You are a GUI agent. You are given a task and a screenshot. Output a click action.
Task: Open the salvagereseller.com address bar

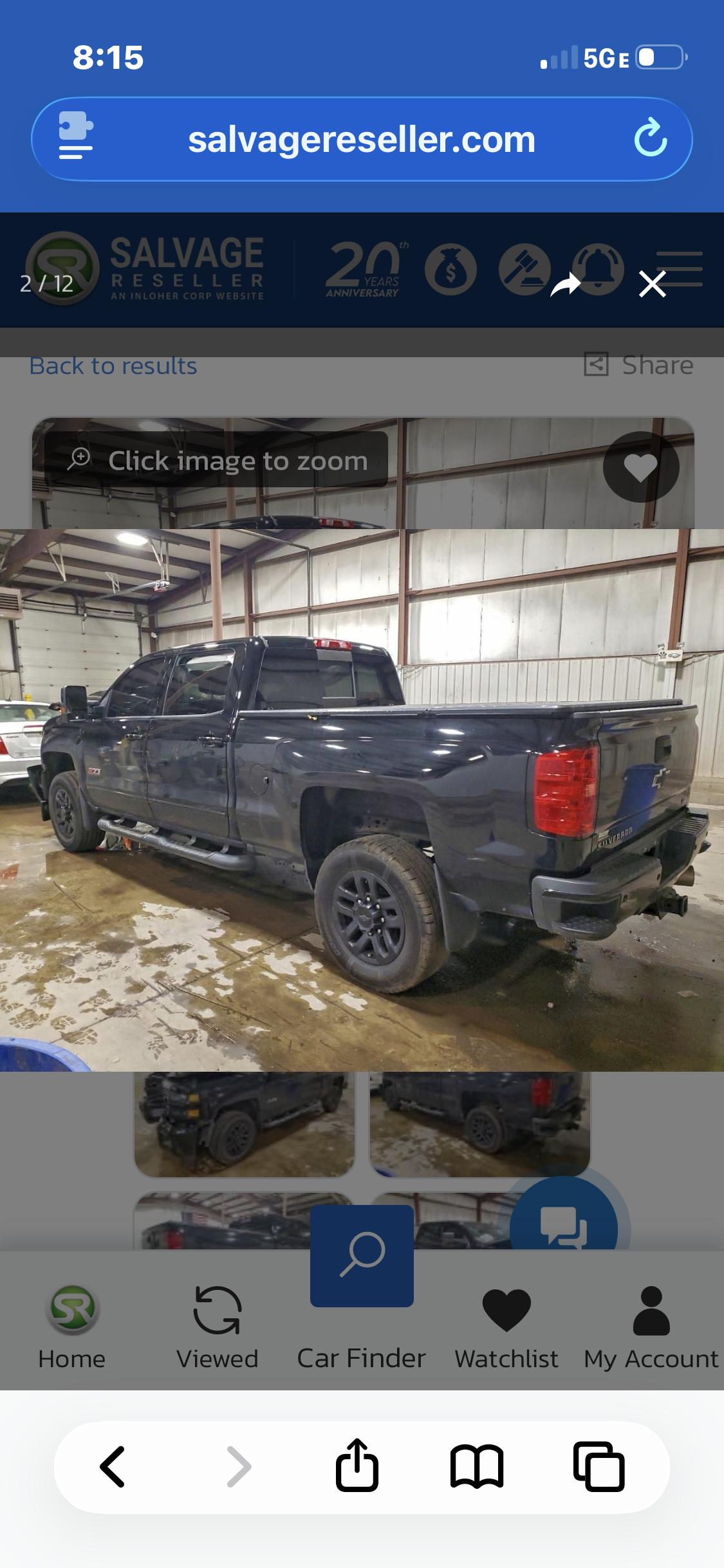[x=362, y=139]
